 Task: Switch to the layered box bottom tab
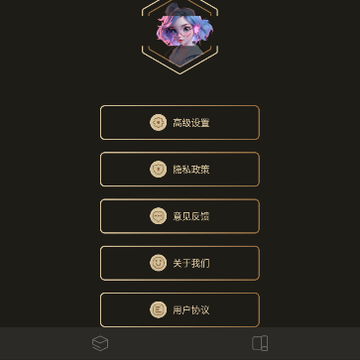pos(100,343)
